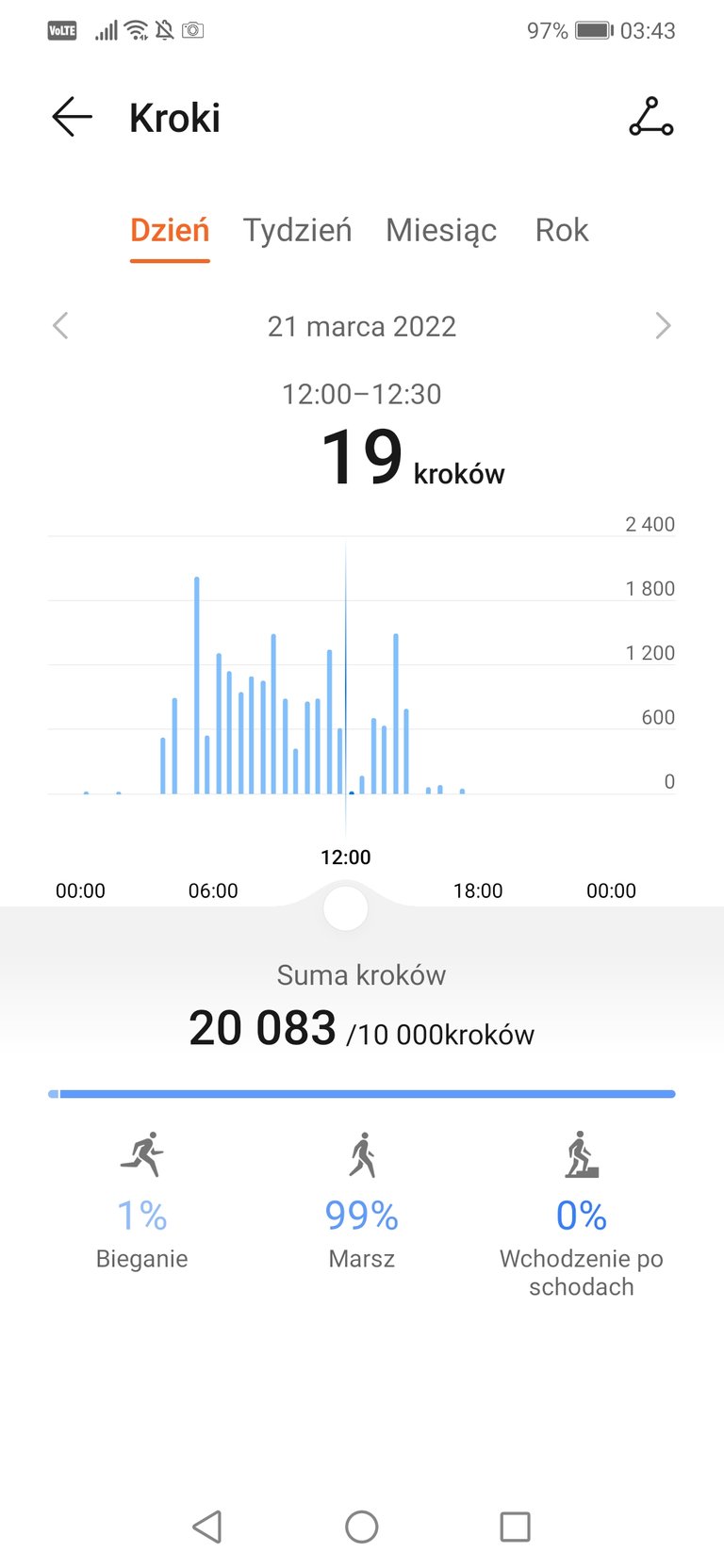Tap the tallest bar in the steps chart
The image size is (724, 1568).
[197, 685]
